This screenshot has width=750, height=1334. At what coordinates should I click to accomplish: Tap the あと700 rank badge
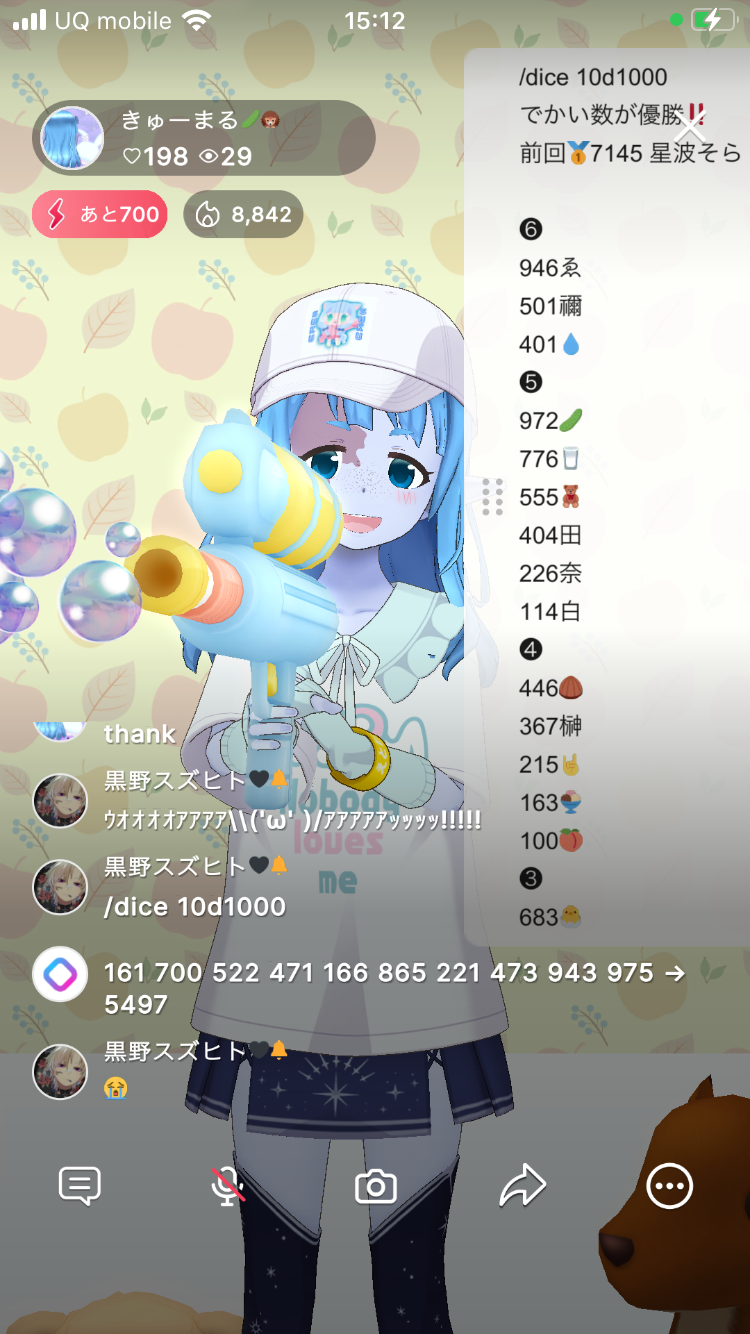100,214
